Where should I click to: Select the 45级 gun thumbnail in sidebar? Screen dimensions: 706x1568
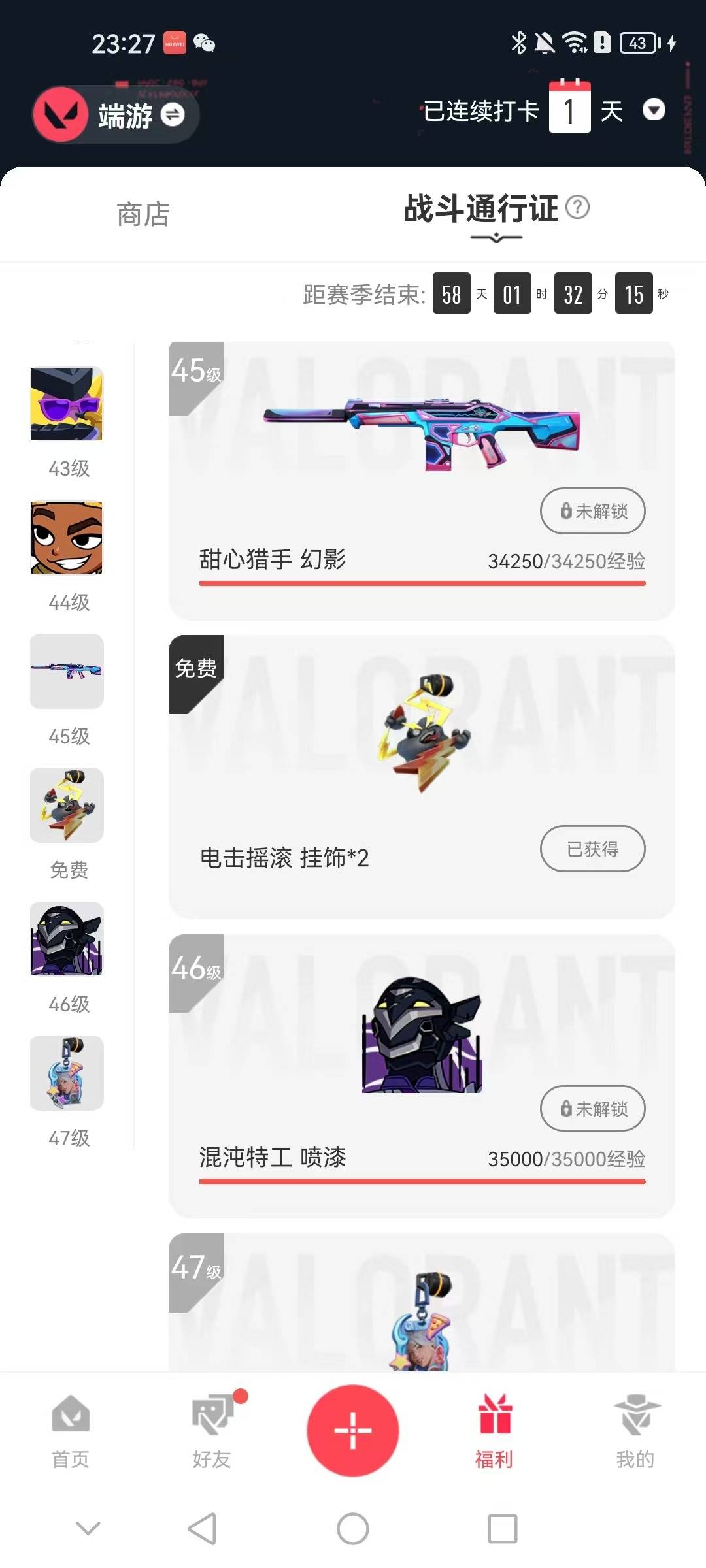67,671
